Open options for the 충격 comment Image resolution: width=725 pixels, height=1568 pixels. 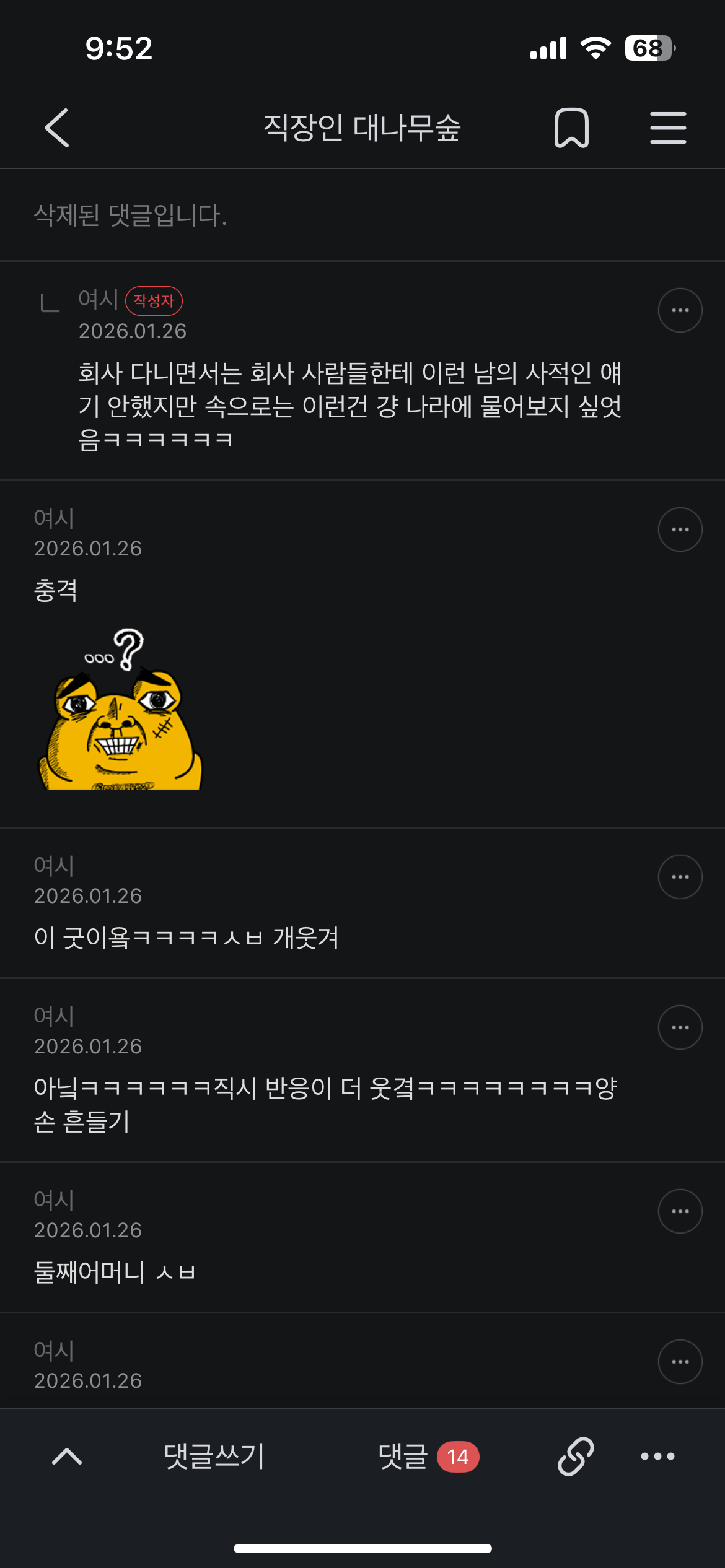point(680,529)
